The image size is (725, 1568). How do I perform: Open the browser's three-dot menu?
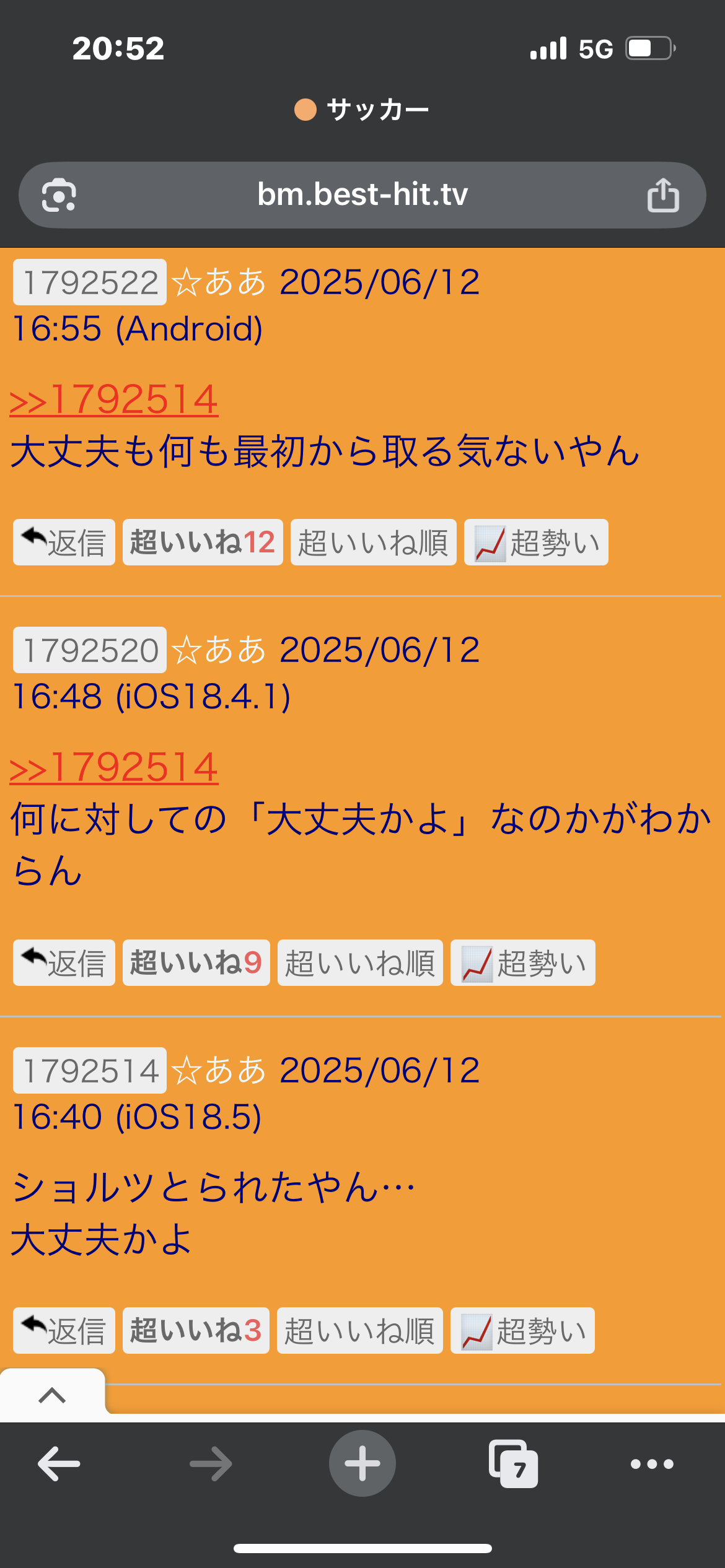tap(652, 1464)
